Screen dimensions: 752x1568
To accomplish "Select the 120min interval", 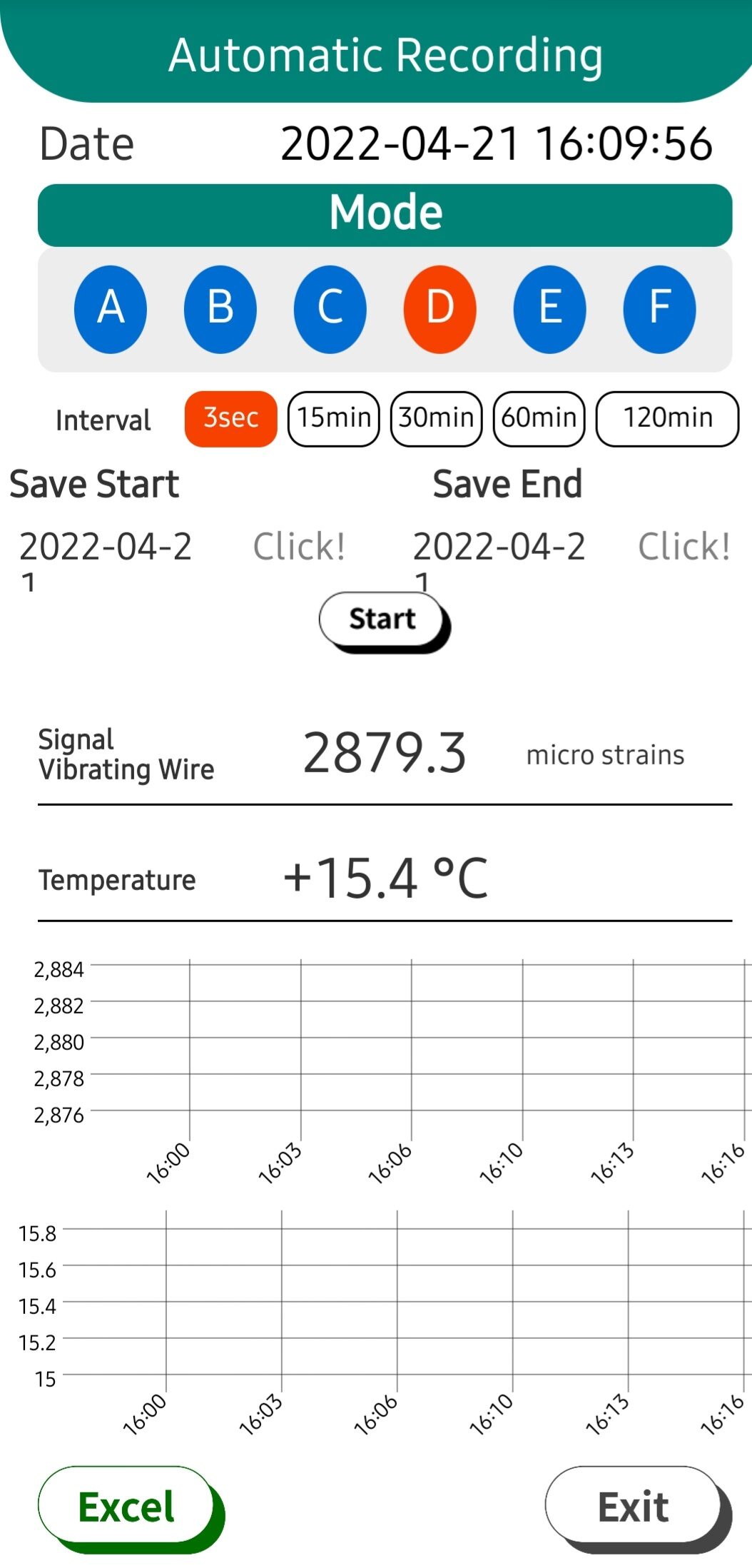I will pos(668,419).
